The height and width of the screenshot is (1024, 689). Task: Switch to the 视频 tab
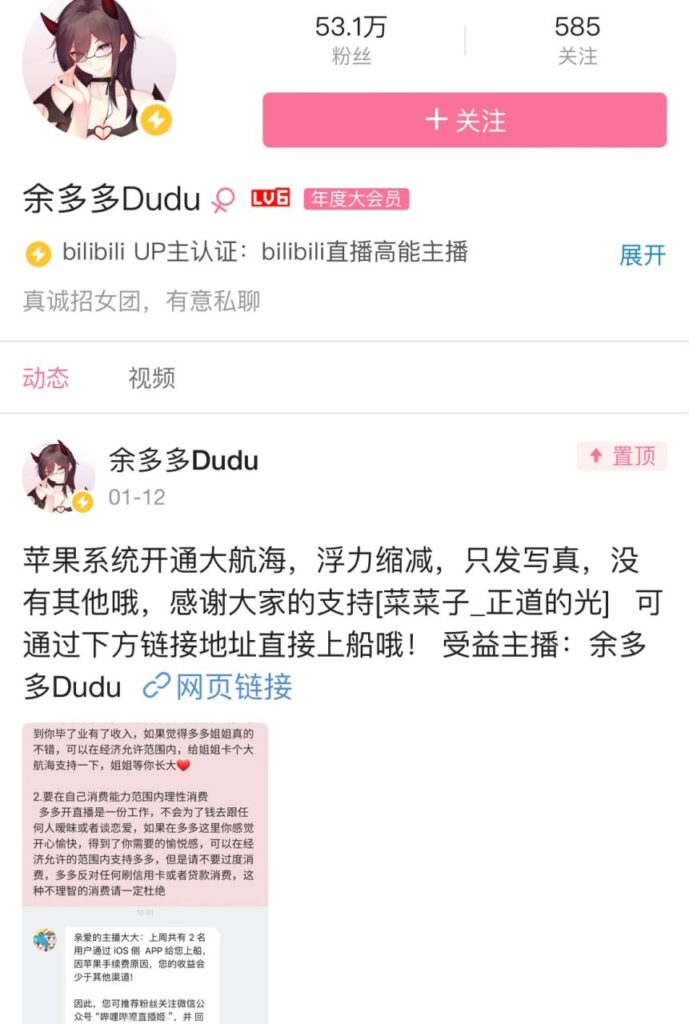click(x=152, y=377)
